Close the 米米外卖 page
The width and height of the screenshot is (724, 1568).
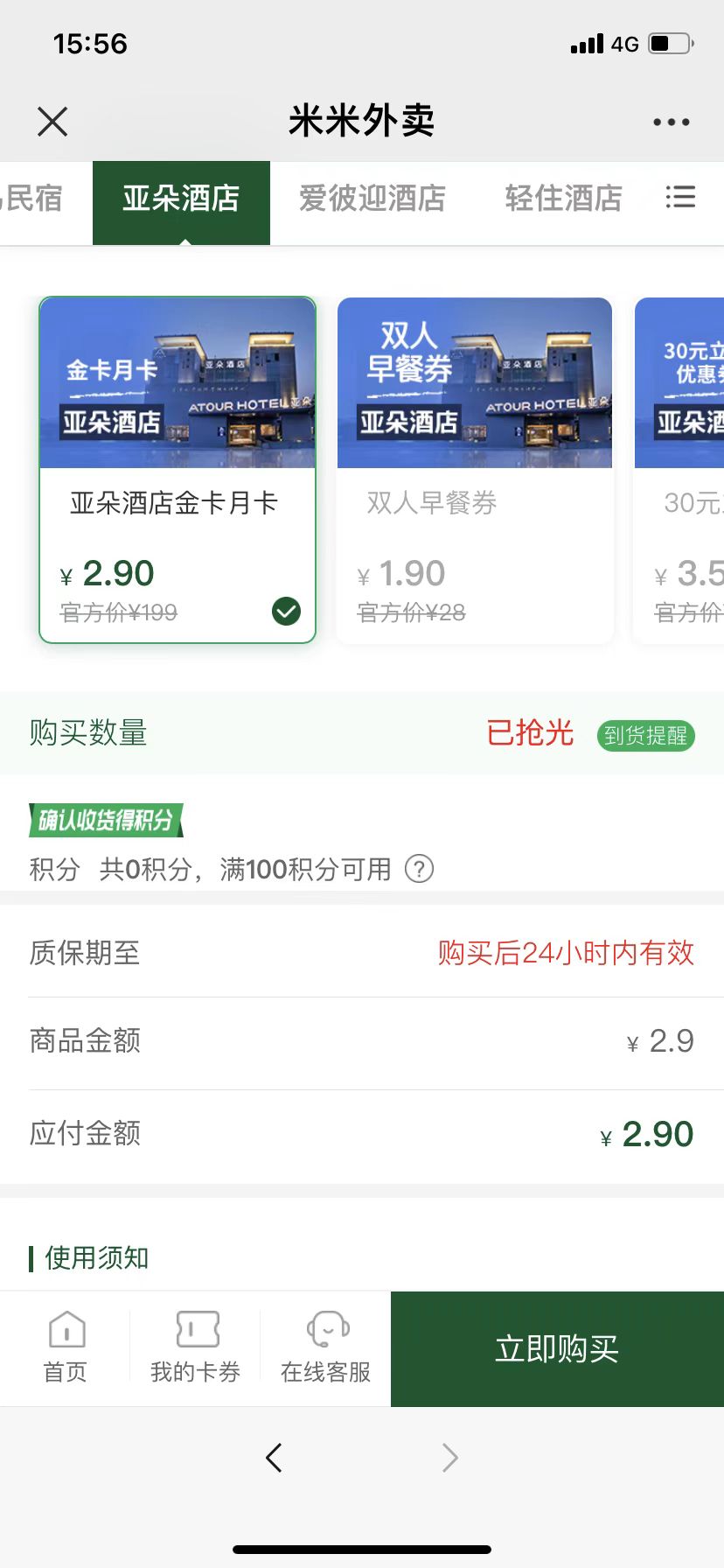tap(52, 122)
